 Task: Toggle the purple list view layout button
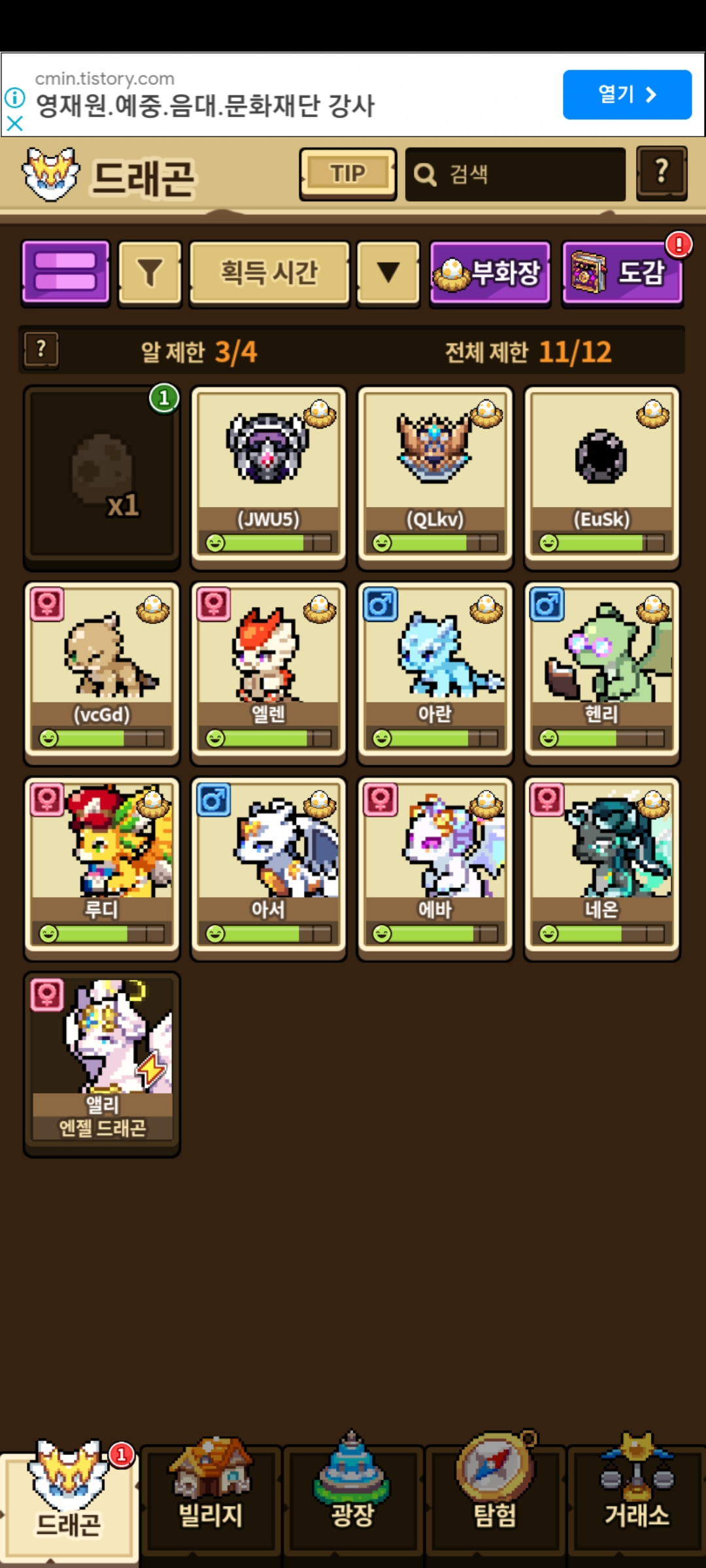coord(65,272)
